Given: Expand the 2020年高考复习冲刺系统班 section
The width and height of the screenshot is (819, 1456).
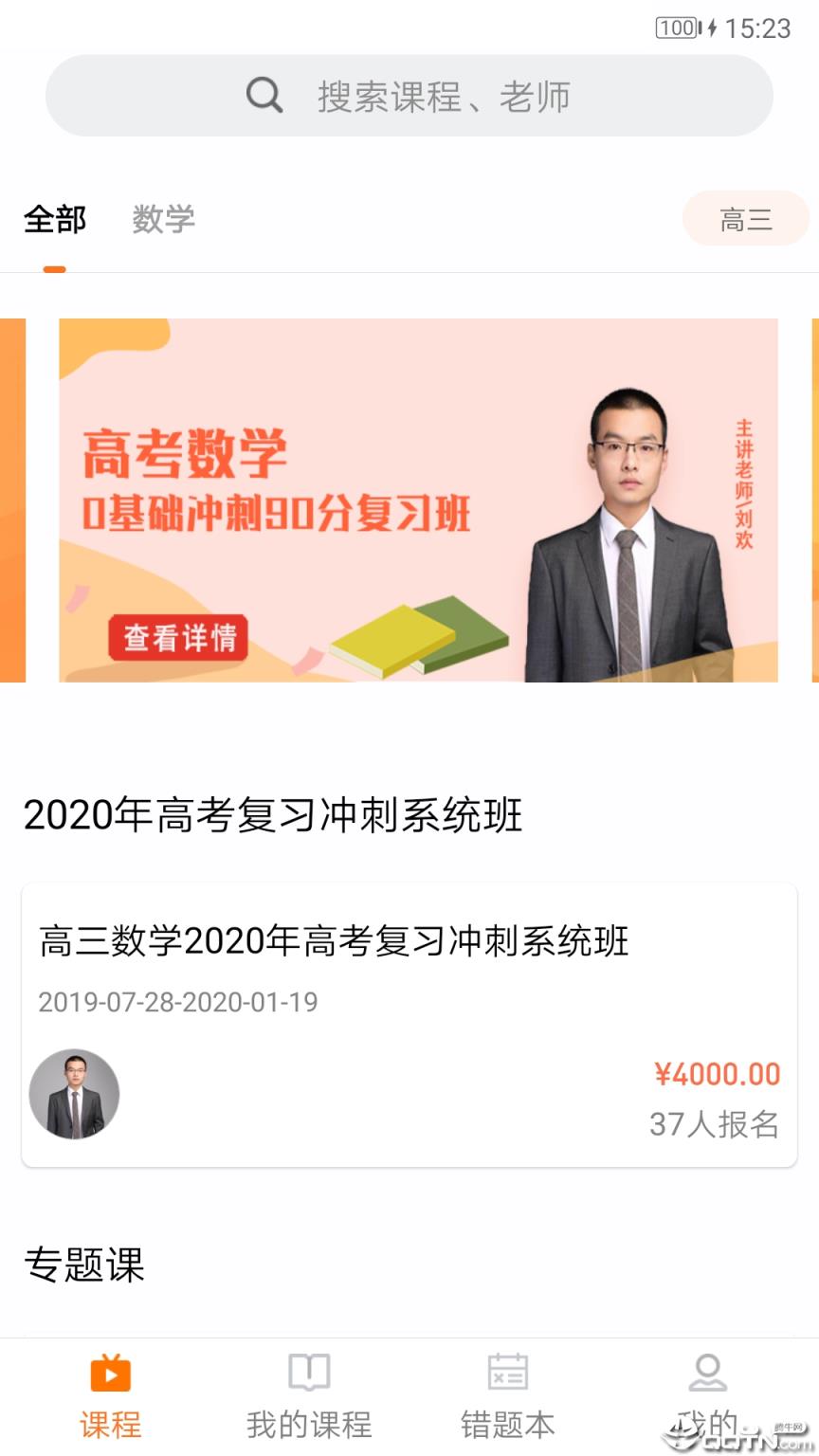Looking at the screenshot, I should 272,814.
